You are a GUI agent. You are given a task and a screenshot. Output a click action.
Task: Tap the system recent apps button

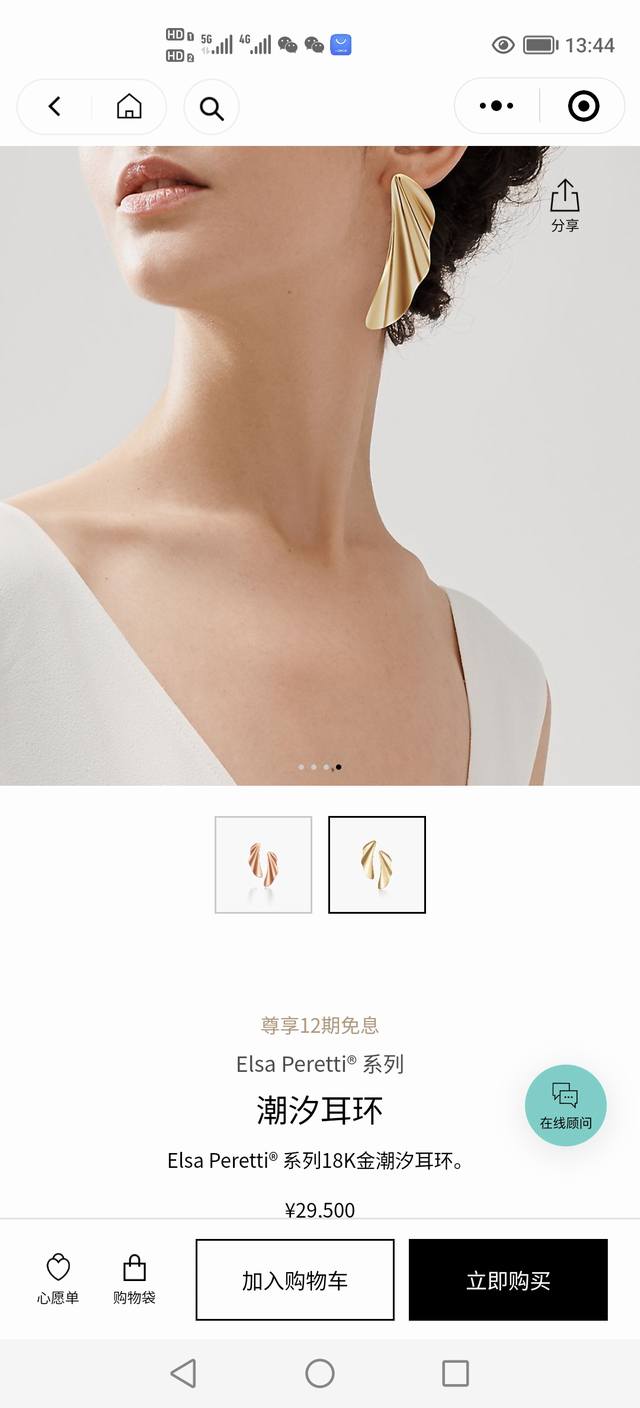pyautogui.click(x=455, y=1373)
